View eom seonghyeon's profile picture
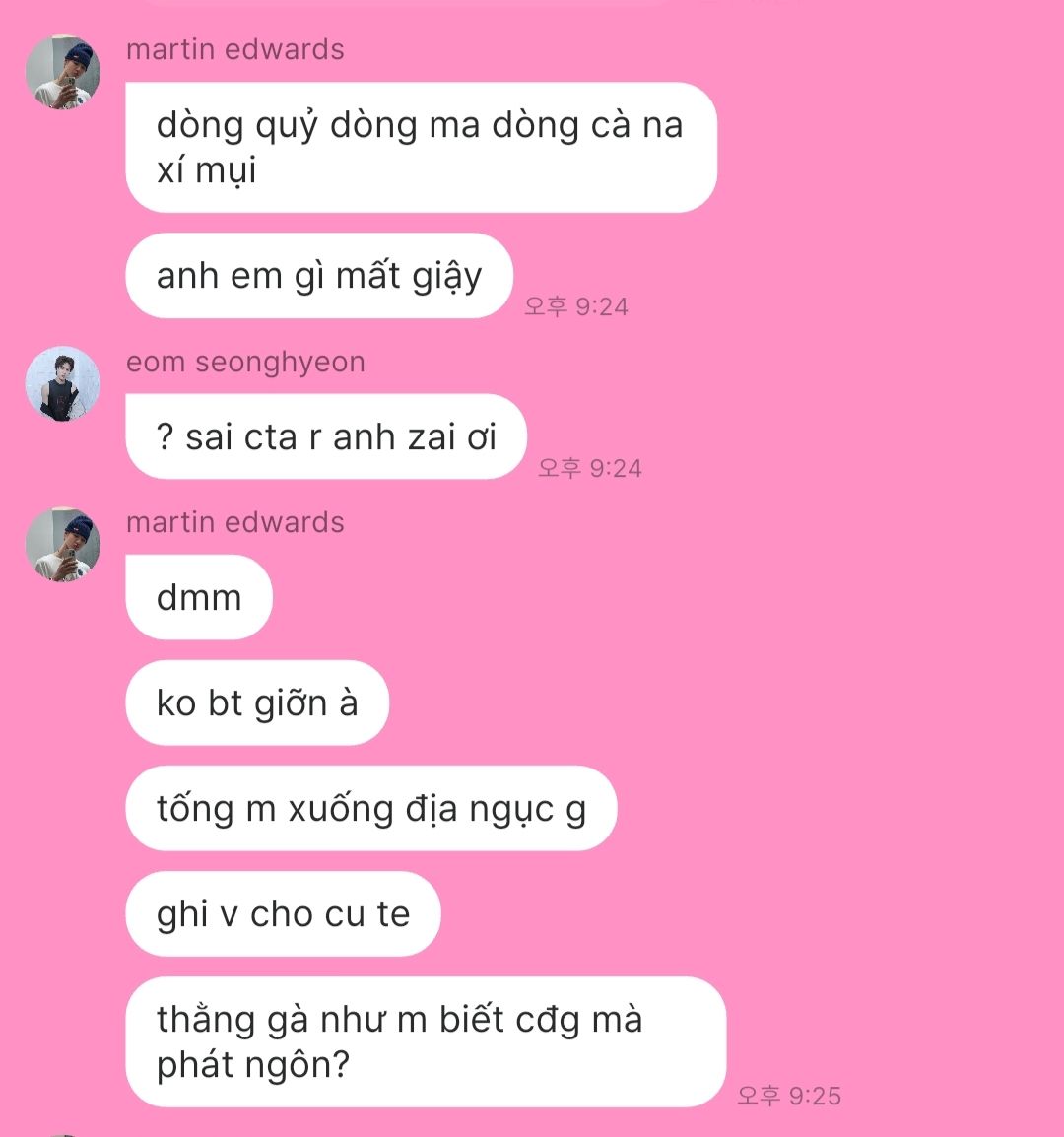Screen dimensions: 1064x1137 63,383
